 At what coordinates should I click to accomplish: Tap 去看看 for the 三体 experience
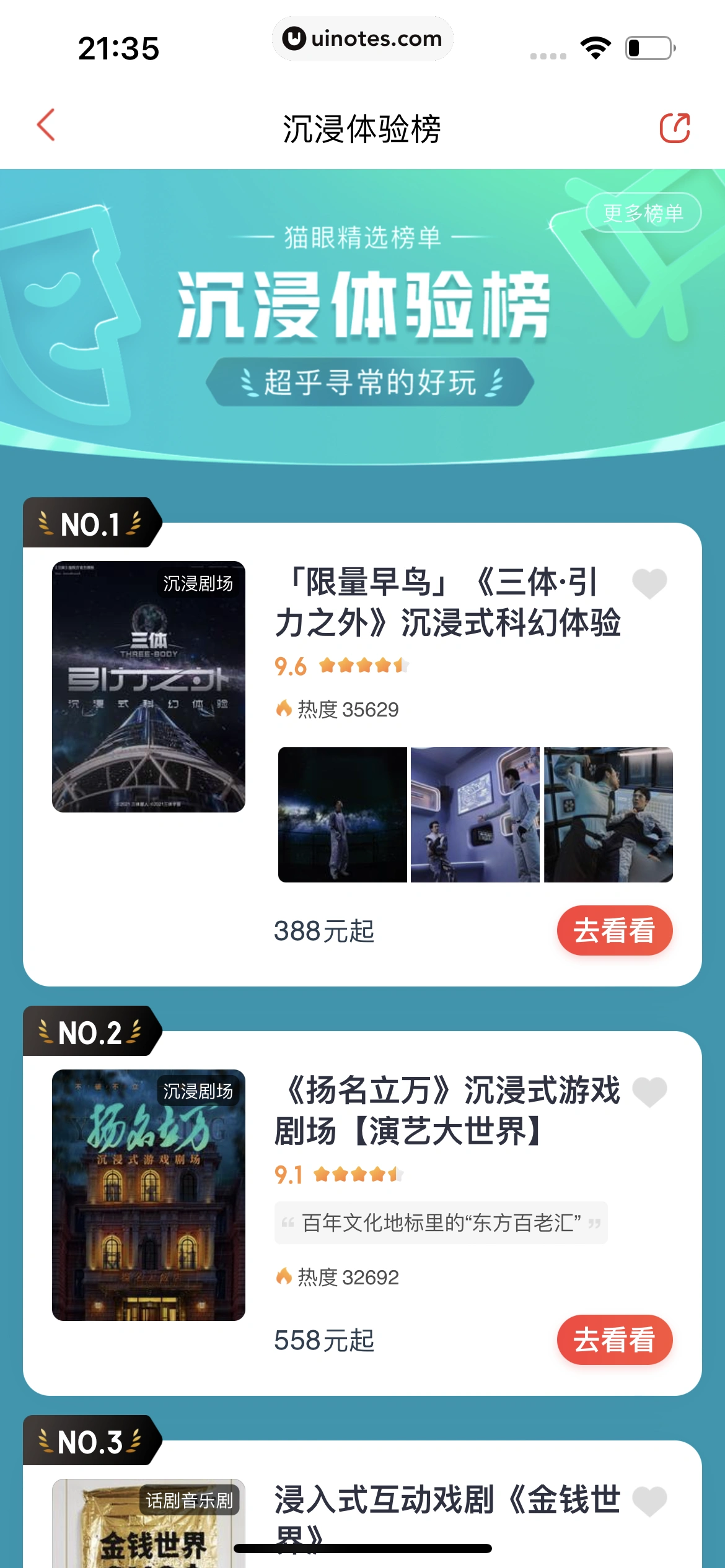click(x=614, y=930)
